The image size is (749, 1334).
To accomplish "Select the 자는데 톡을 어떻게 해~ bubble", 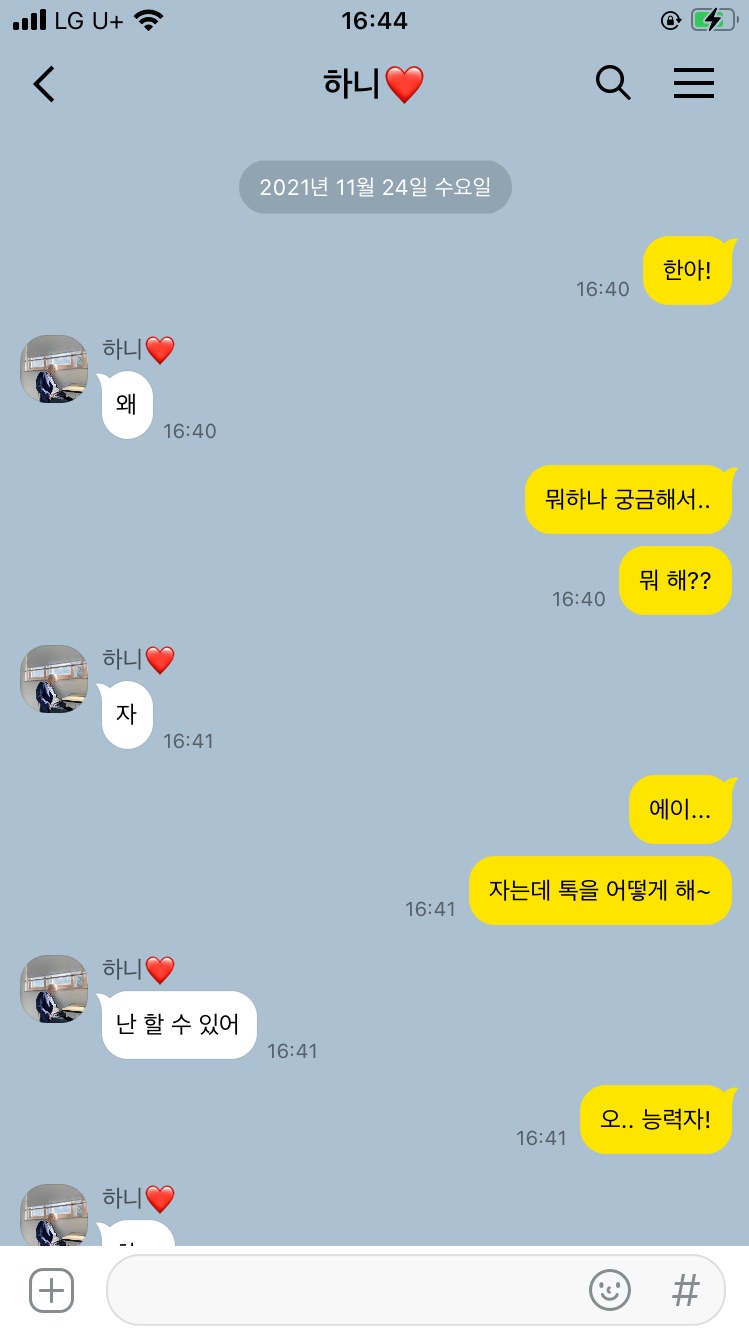I will (x=600, y=890).
